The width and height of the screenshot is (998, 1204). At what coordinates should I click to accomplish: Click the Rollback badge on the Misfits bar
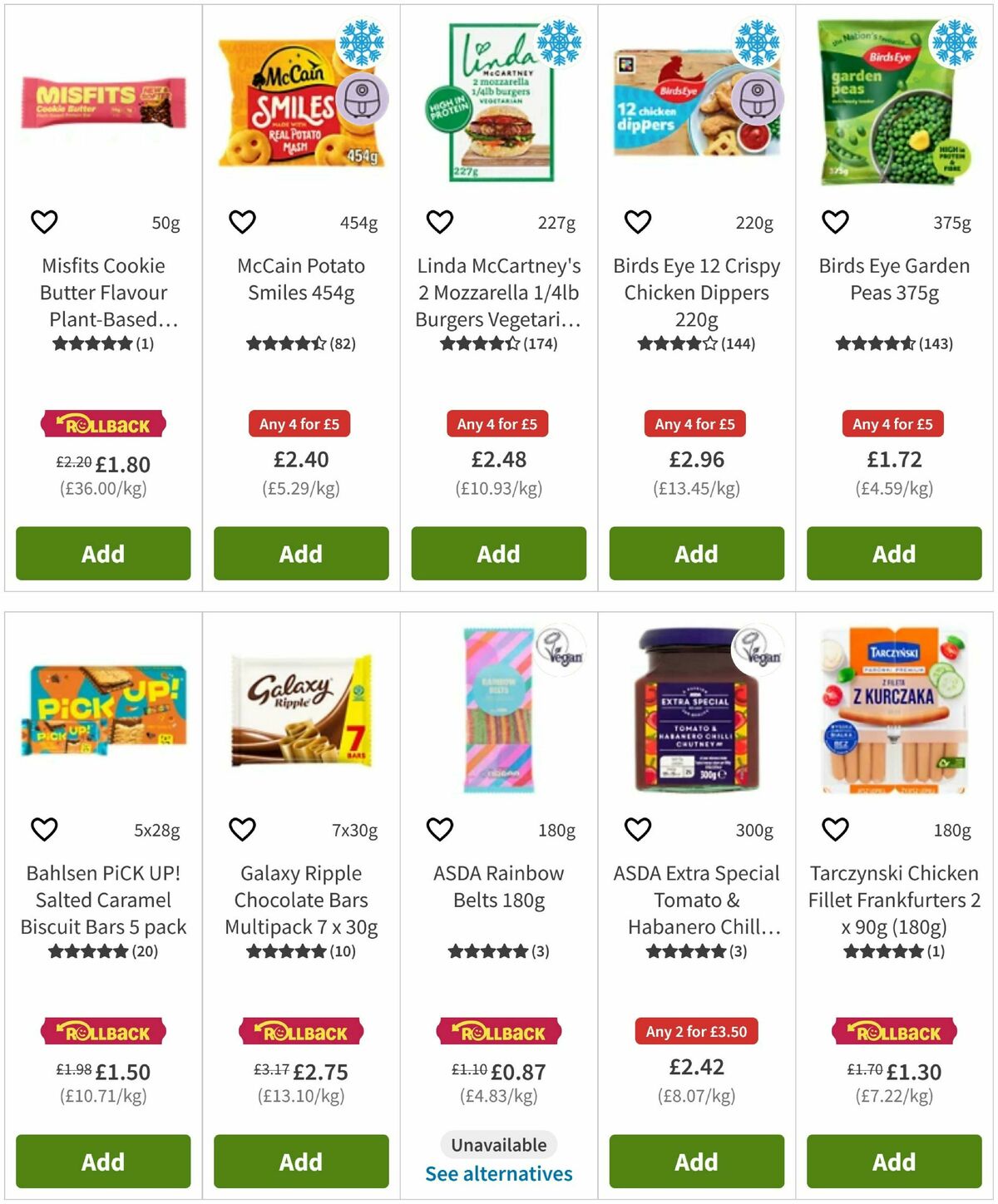point(102,424)
